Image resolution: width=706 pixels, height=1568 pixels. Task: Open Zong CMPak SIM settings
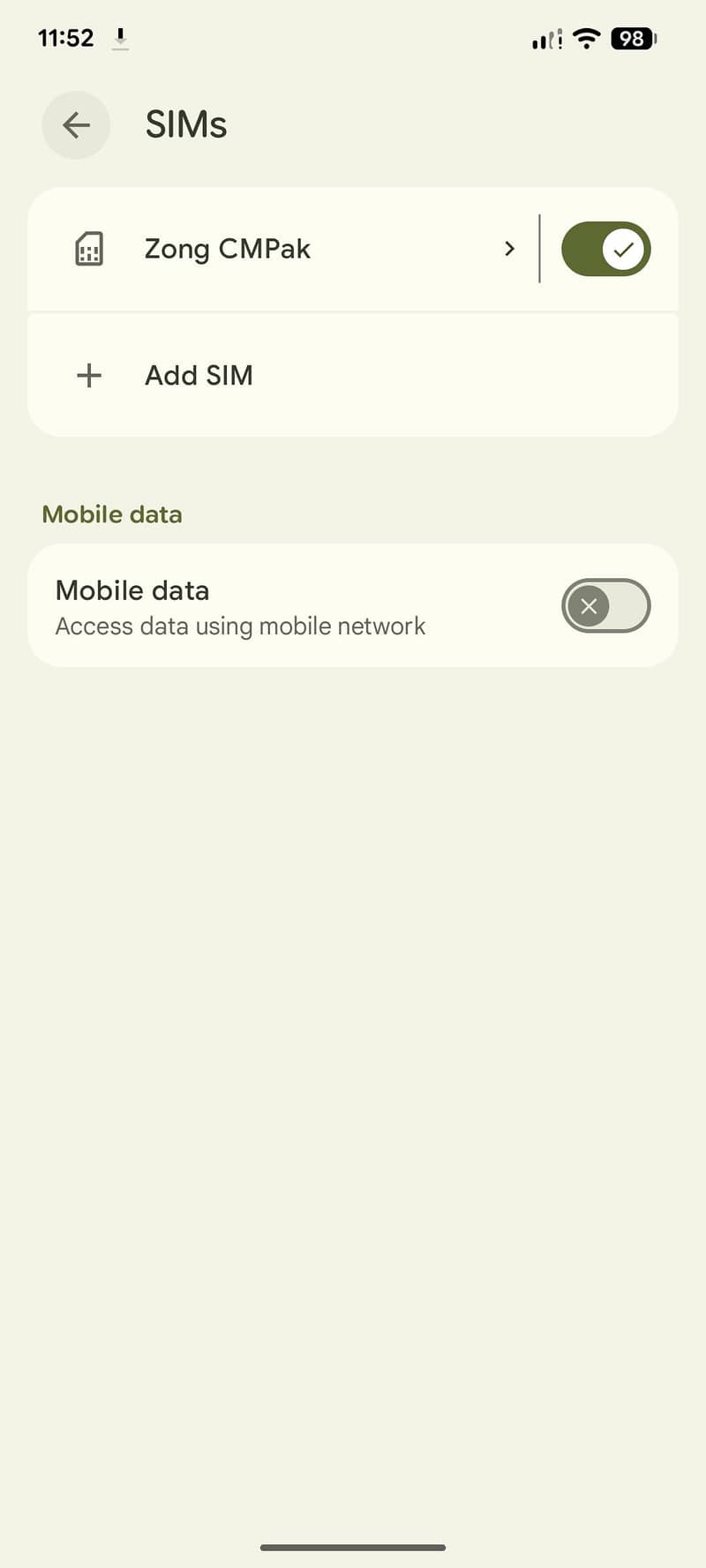282,249
